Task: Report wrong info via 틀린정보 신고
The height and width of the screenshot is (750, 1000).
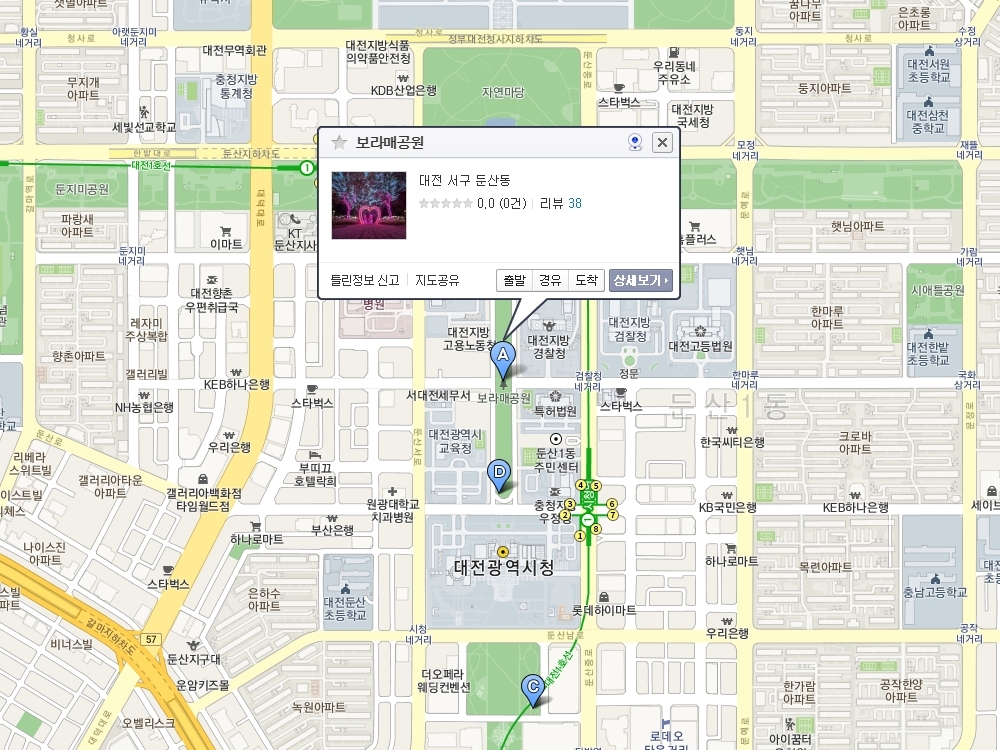Action: 364,280
